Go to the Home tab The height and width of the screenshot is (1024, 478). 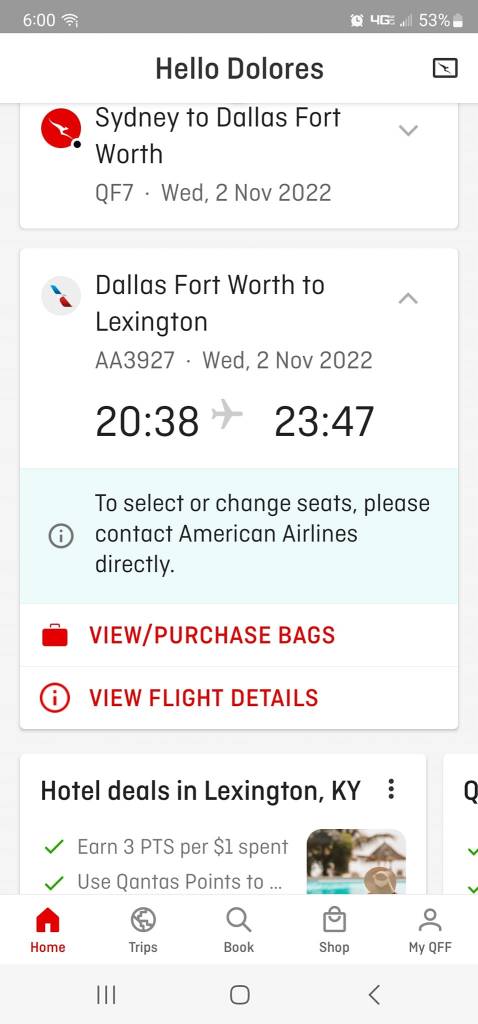point(48,931)
